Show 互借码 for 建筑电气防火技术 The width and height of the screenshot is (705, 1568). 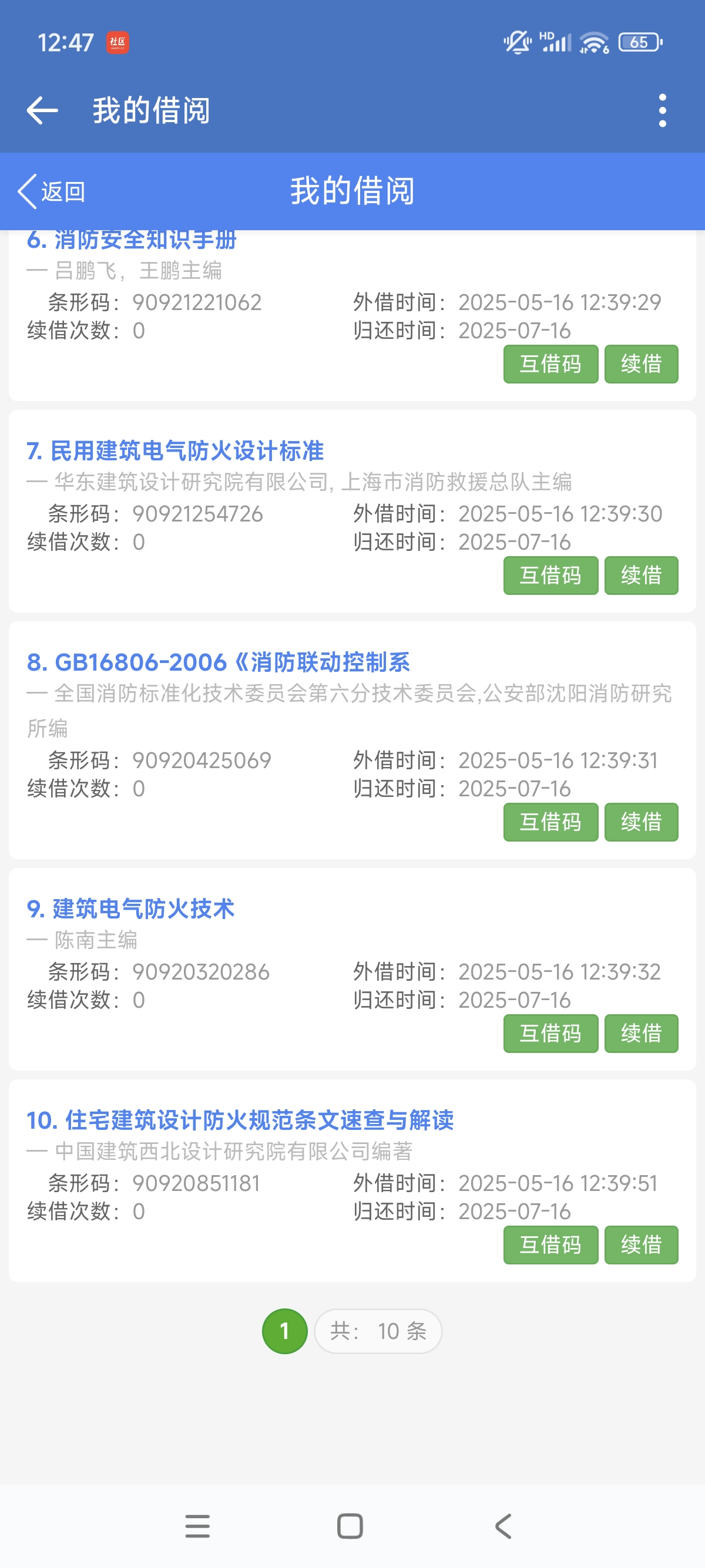point(550,1033)
